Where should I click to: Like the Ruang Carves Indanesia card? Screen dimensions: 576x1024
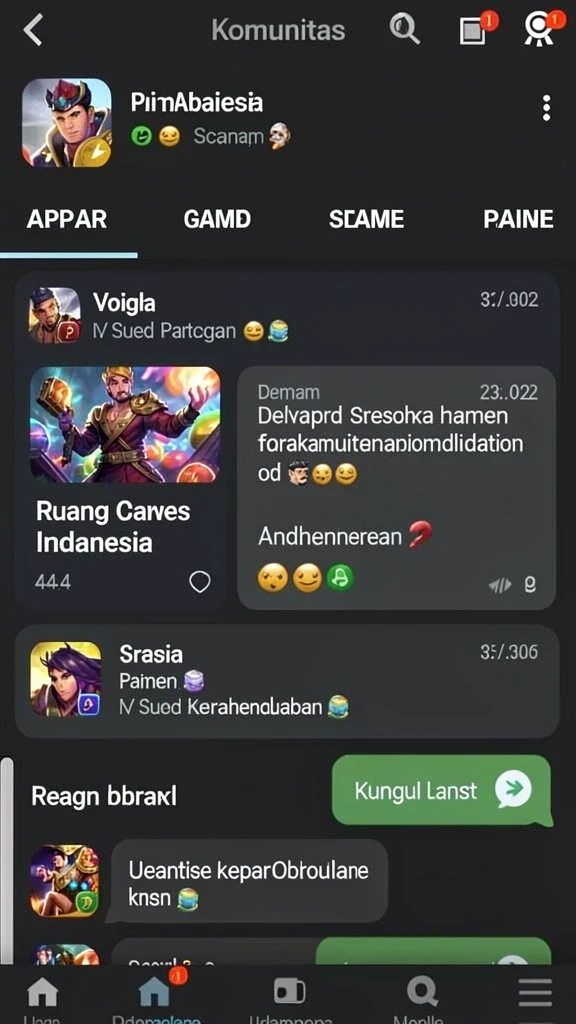[200, 582]
